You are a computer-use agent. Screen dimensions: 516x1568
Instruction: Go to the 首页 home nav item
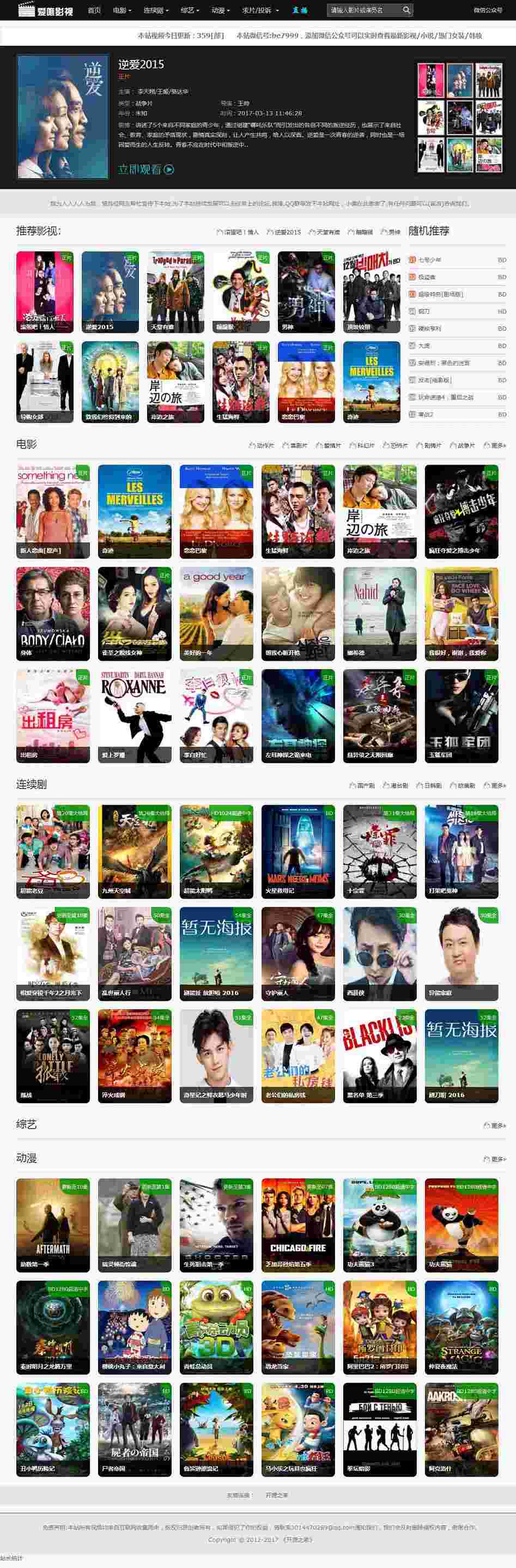tap(94, 10)
